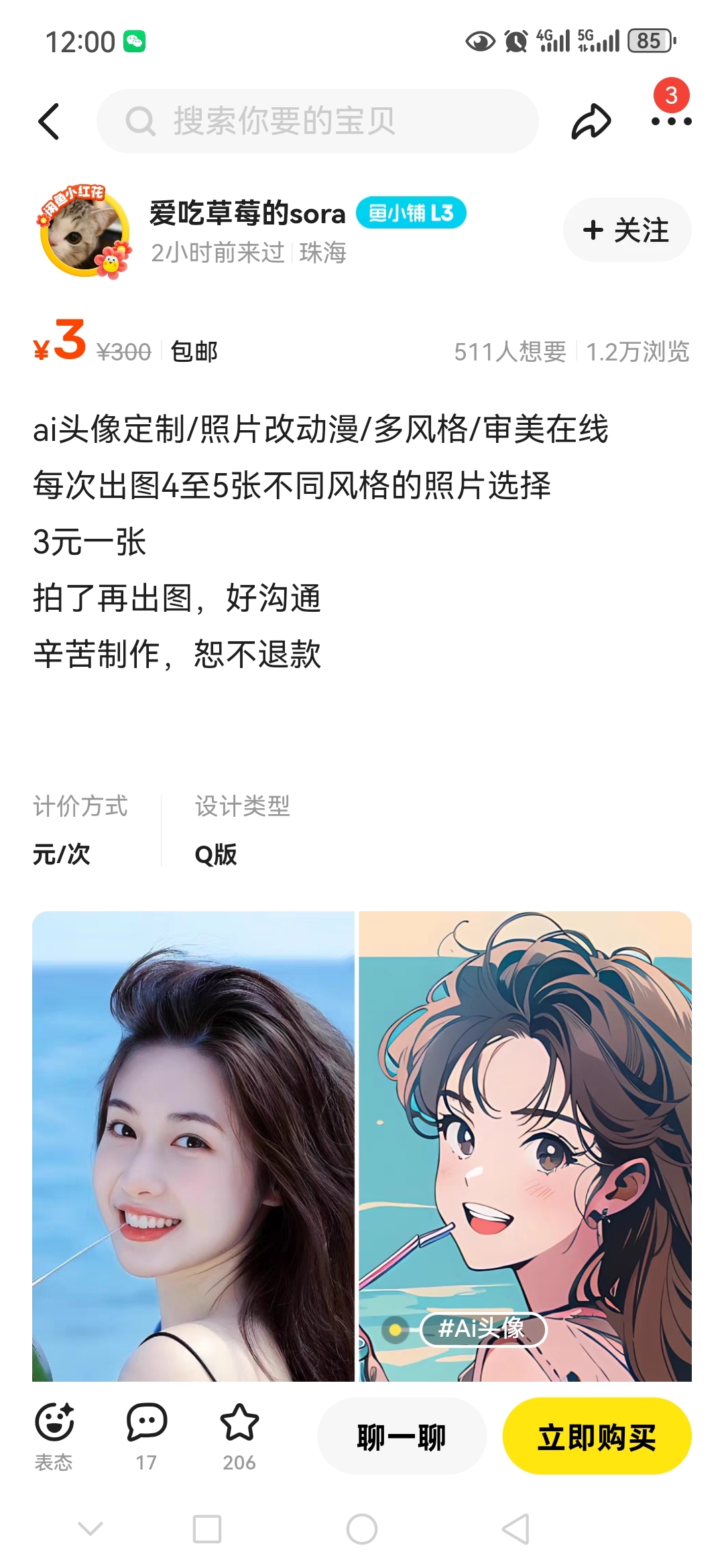Chat with the seller via 聊一聊
The height and width of the screenshot is (1568, 724).
point(401,1437)
